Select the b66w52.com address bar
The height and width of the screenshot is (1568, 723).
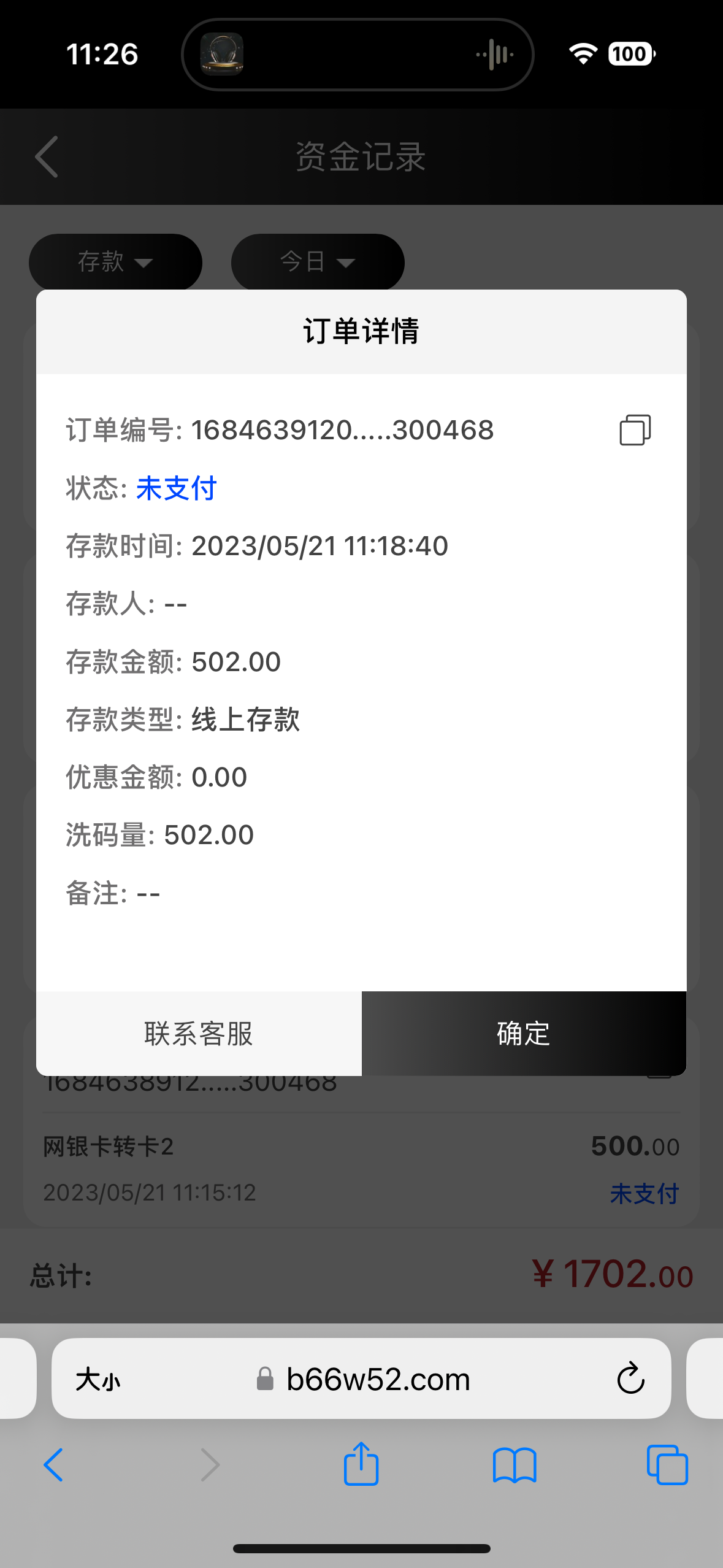(378, 1380)
